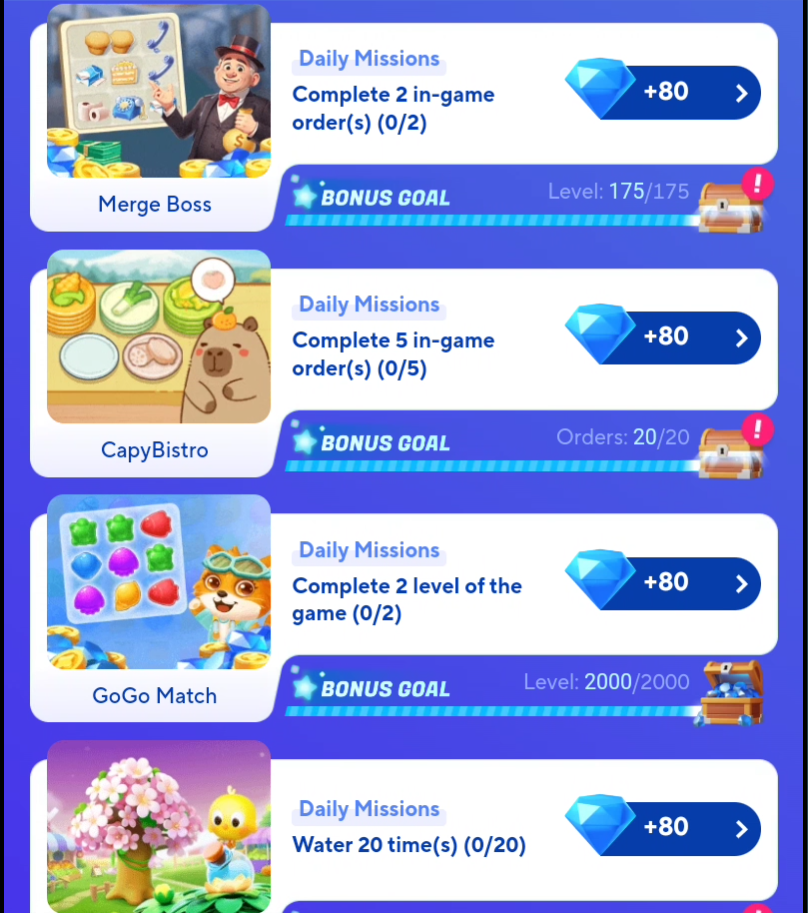Collect CapyBistro bonus goal treasure chest
This screenshot has height=913, width=808.
731,448
